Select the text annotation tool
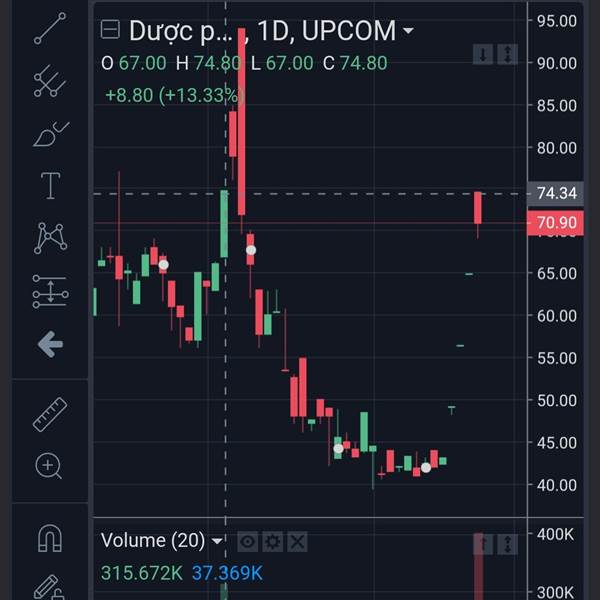 (49, 185)
